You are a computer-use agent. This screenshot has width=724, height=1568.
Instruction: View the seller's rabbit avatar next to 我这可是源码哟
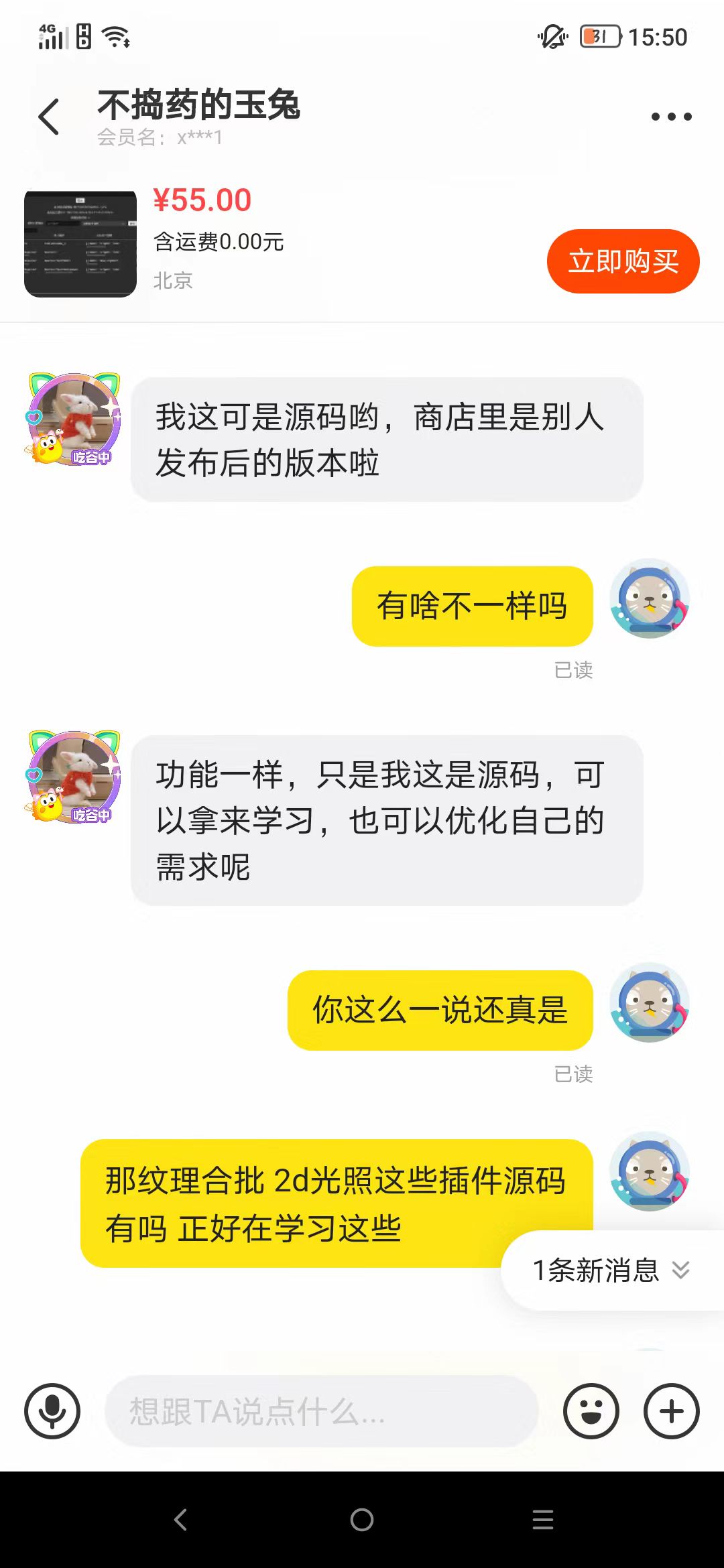click(x=74, y=419)
